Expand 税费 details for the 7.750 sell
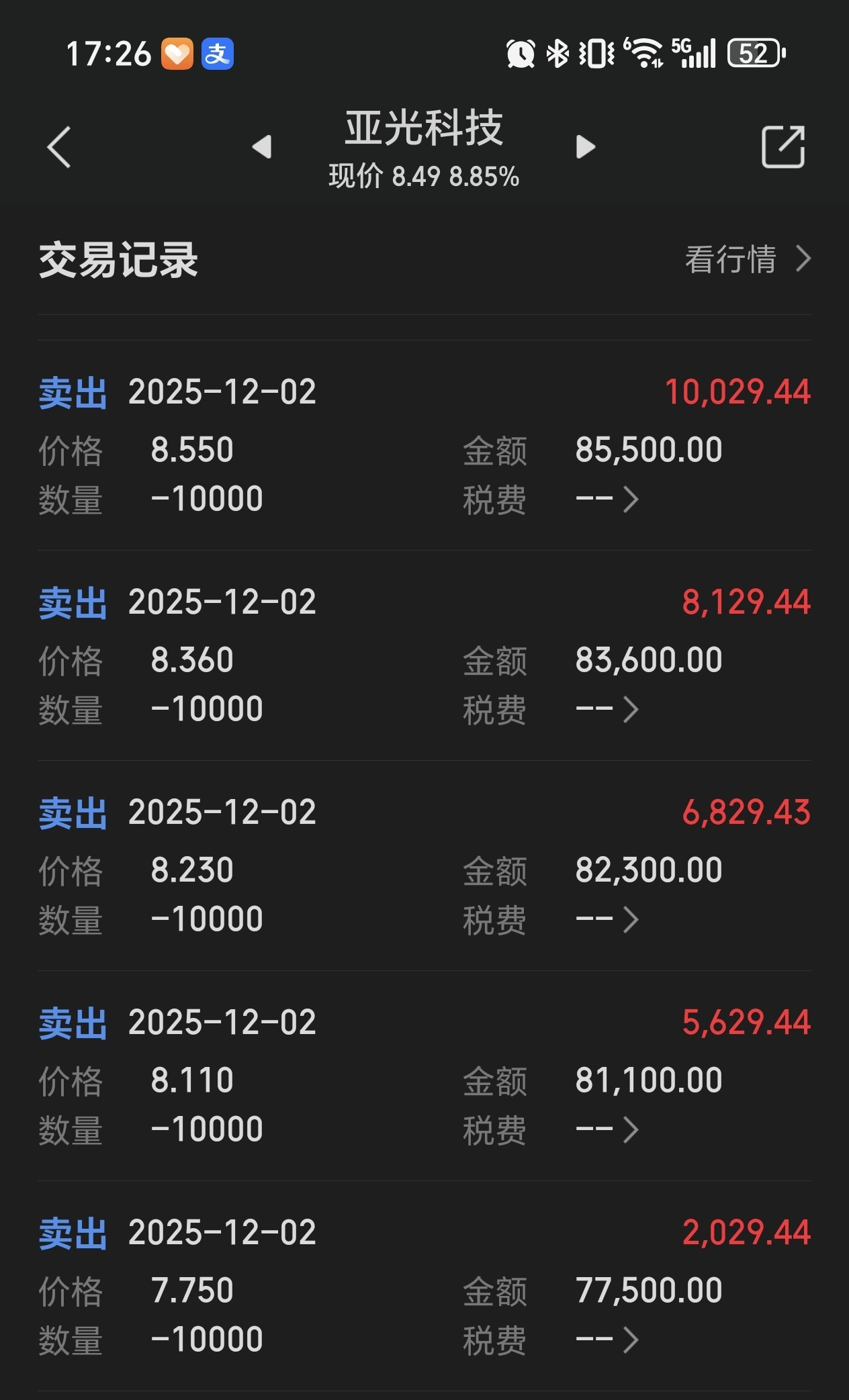This screenshot has width=849, height=1400. [607, 1340]
